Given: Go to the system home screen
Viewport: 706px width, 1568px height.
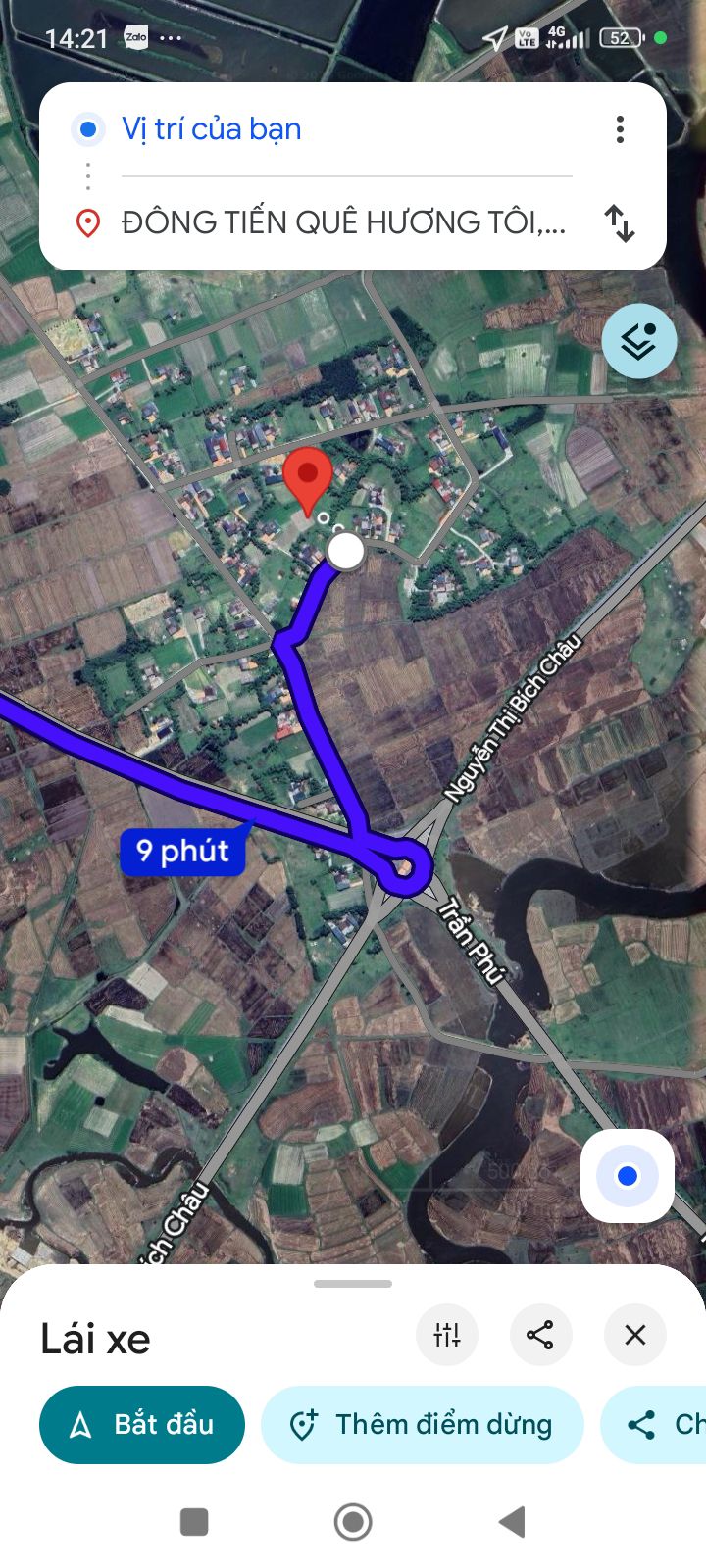Looking at the screenshot, I should click(x=353, y=1522).
